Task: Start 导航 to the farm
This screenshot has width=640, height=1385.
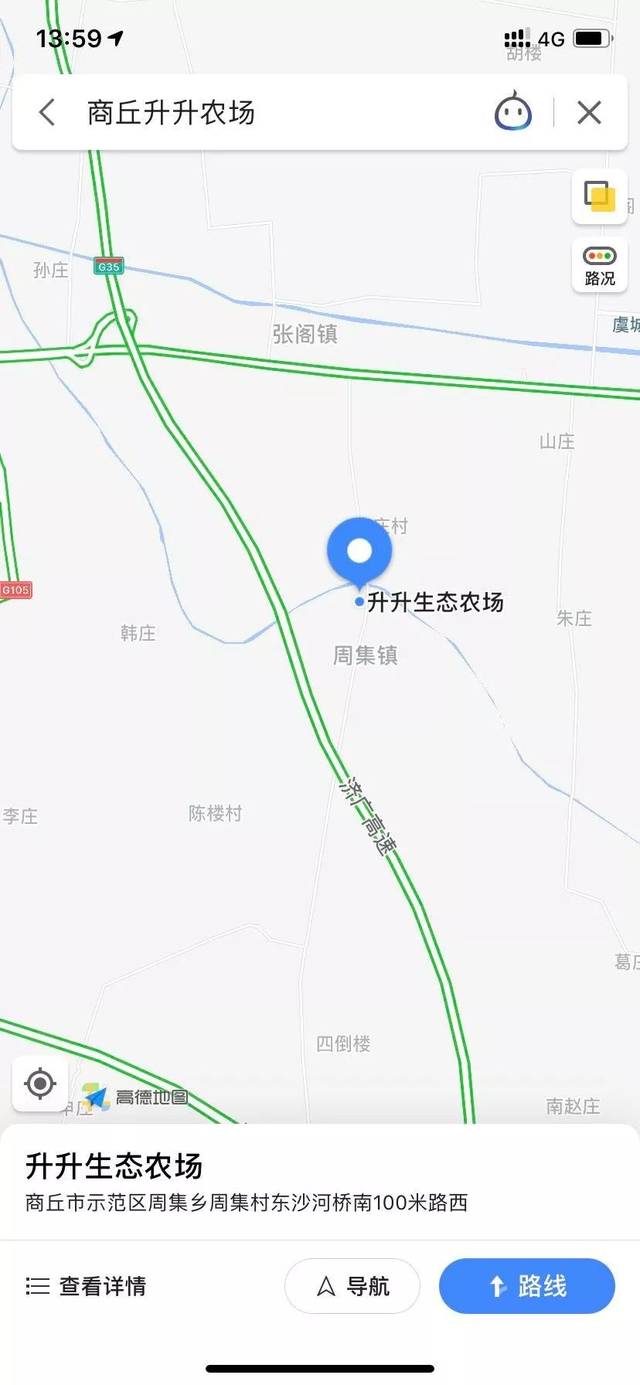Action: 352,1286
